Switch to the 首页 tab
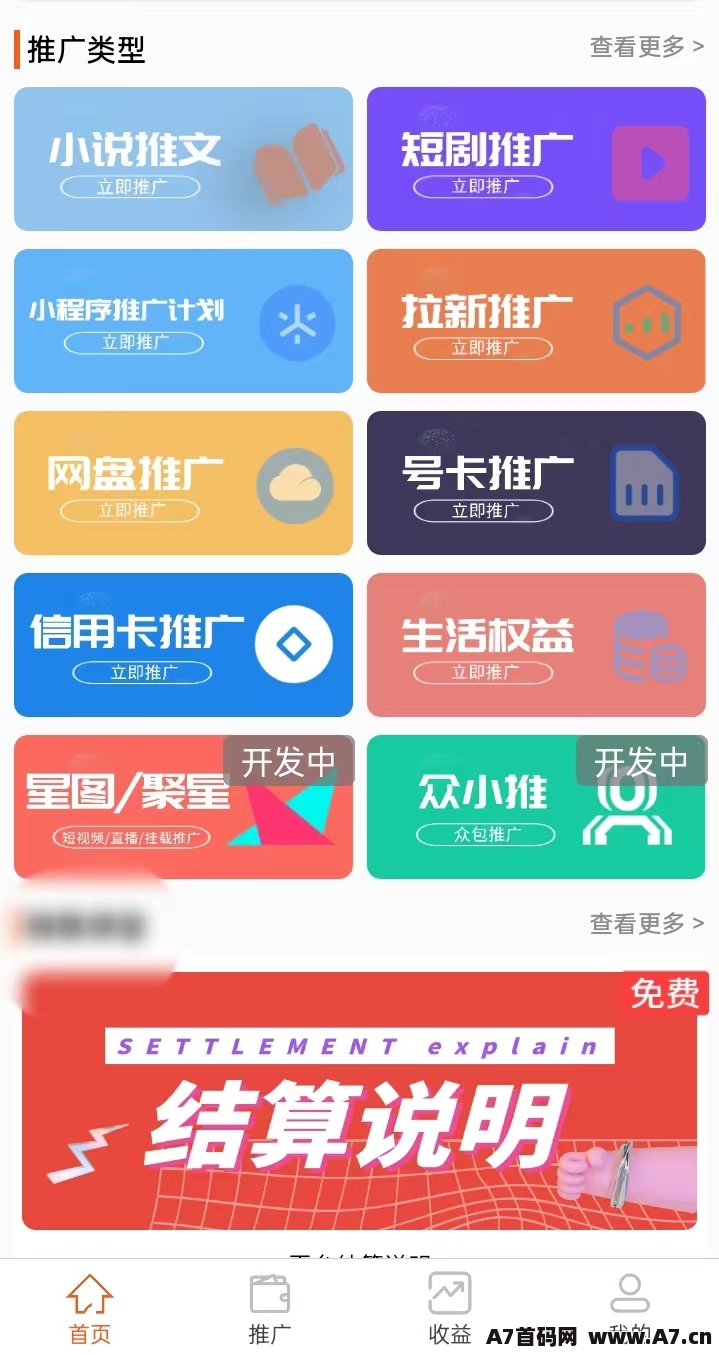 (x=90, y=1309)
